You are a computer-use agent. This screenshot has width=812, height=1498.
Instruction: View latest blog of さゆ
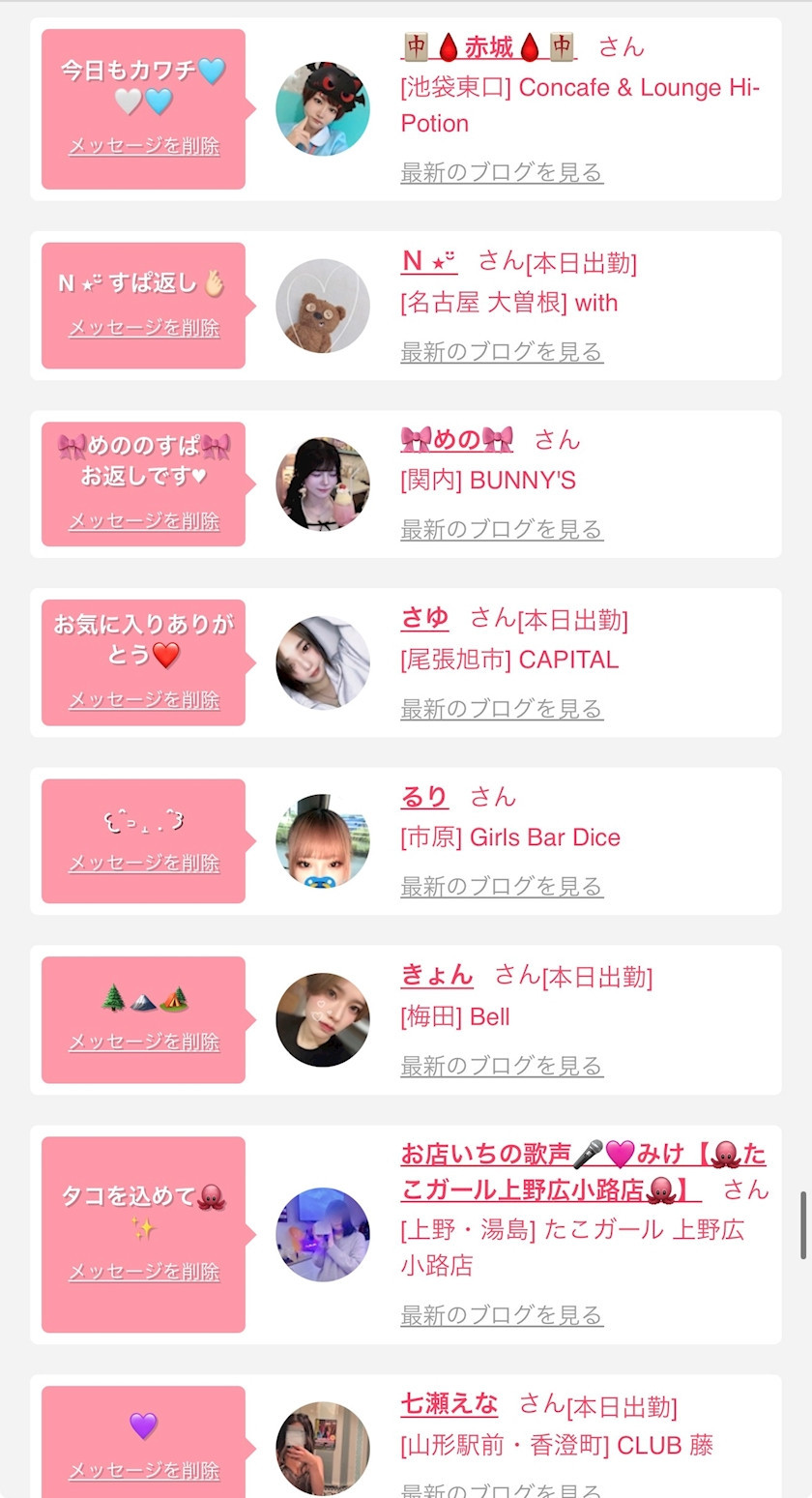click(x=502, y=709)
